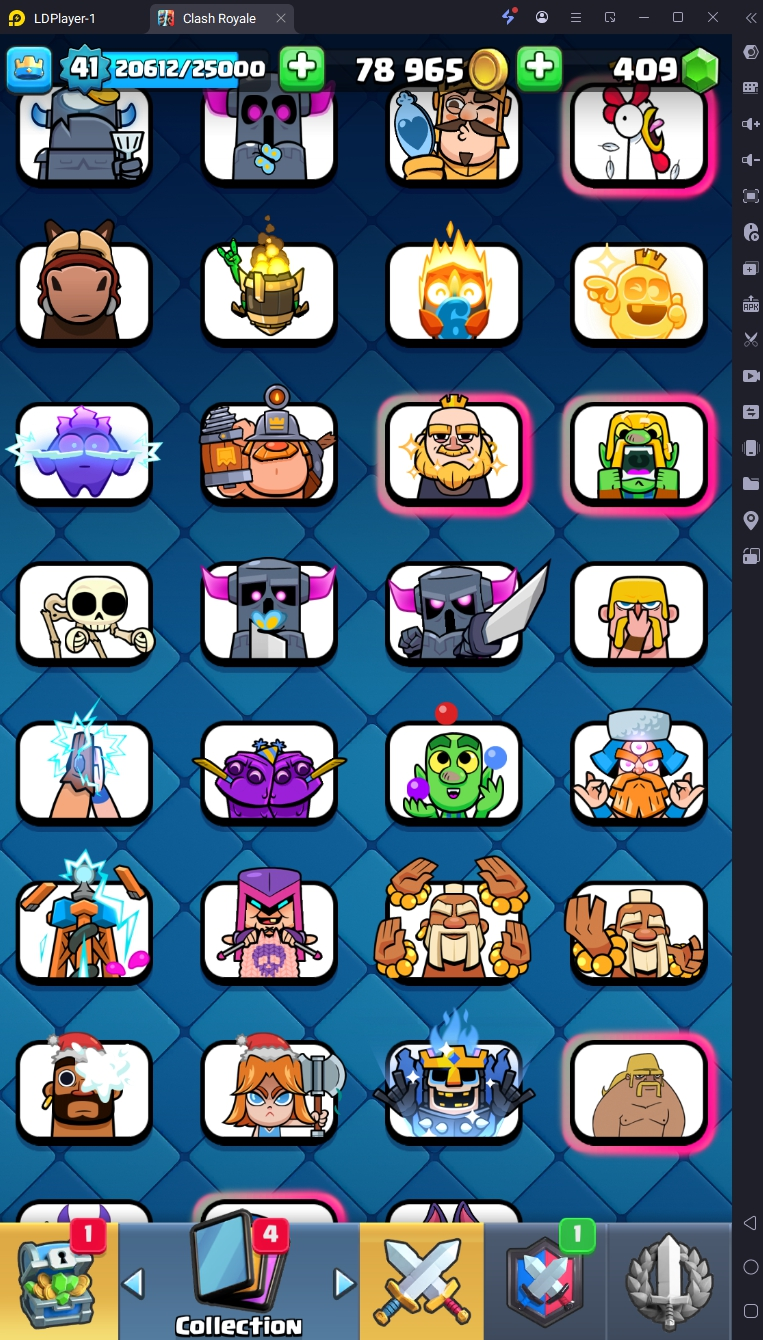
Task: Tap the left arrow beside Collection
Action: (x=134, y=1282)
